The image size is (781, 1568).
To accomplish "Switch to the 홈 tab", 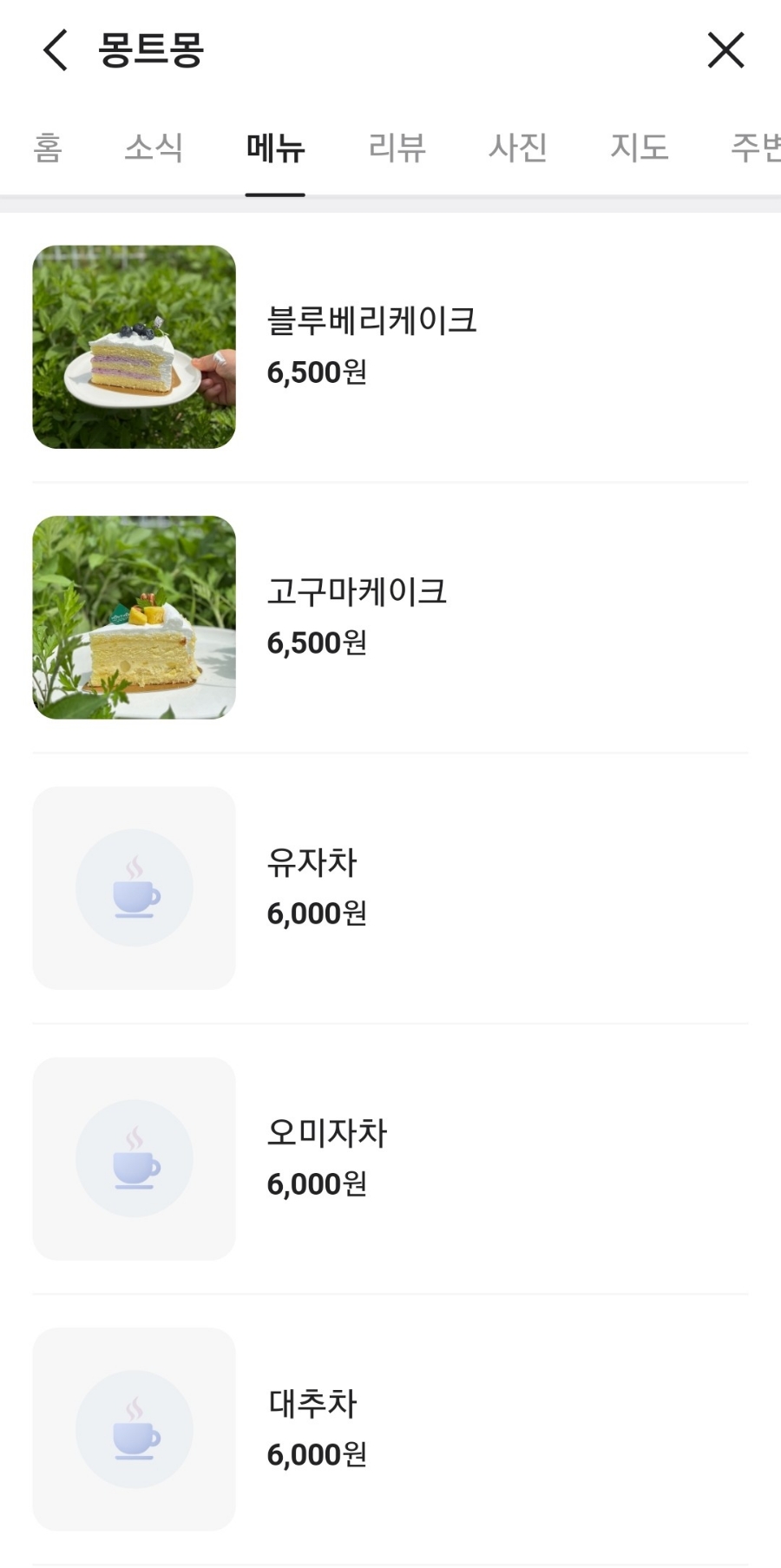I will tap(48, 148).
